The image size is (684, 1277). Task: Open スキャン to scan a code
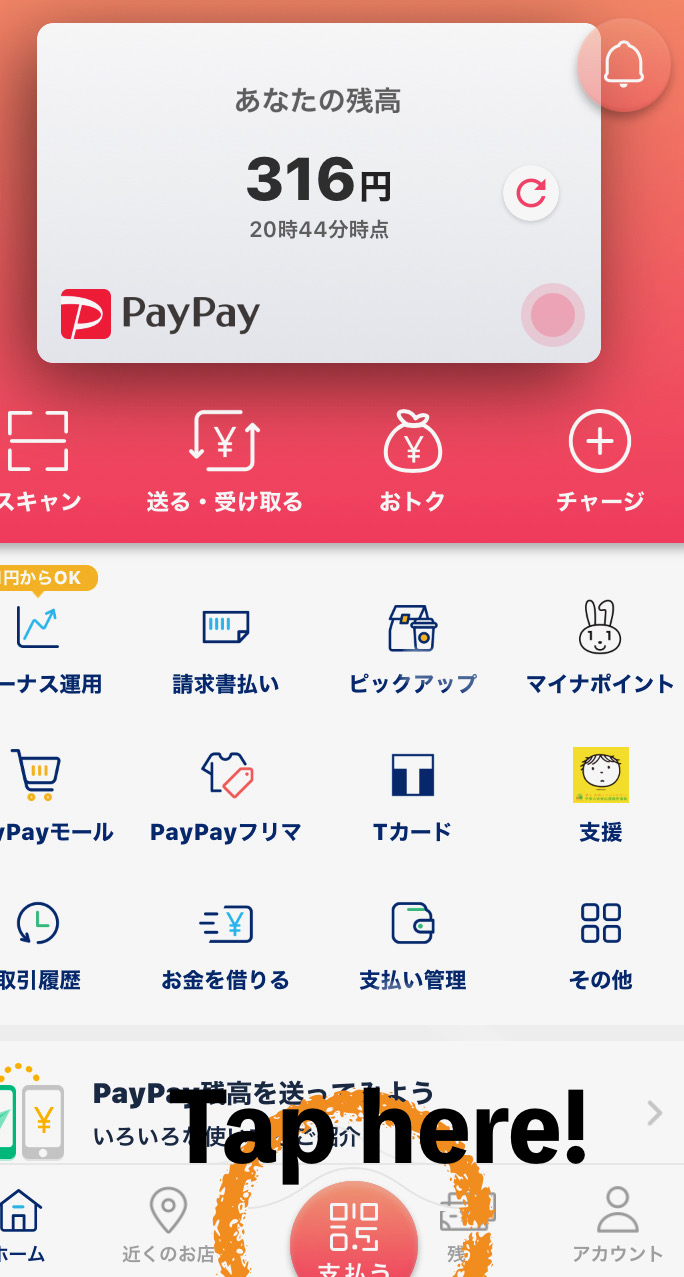38,460
